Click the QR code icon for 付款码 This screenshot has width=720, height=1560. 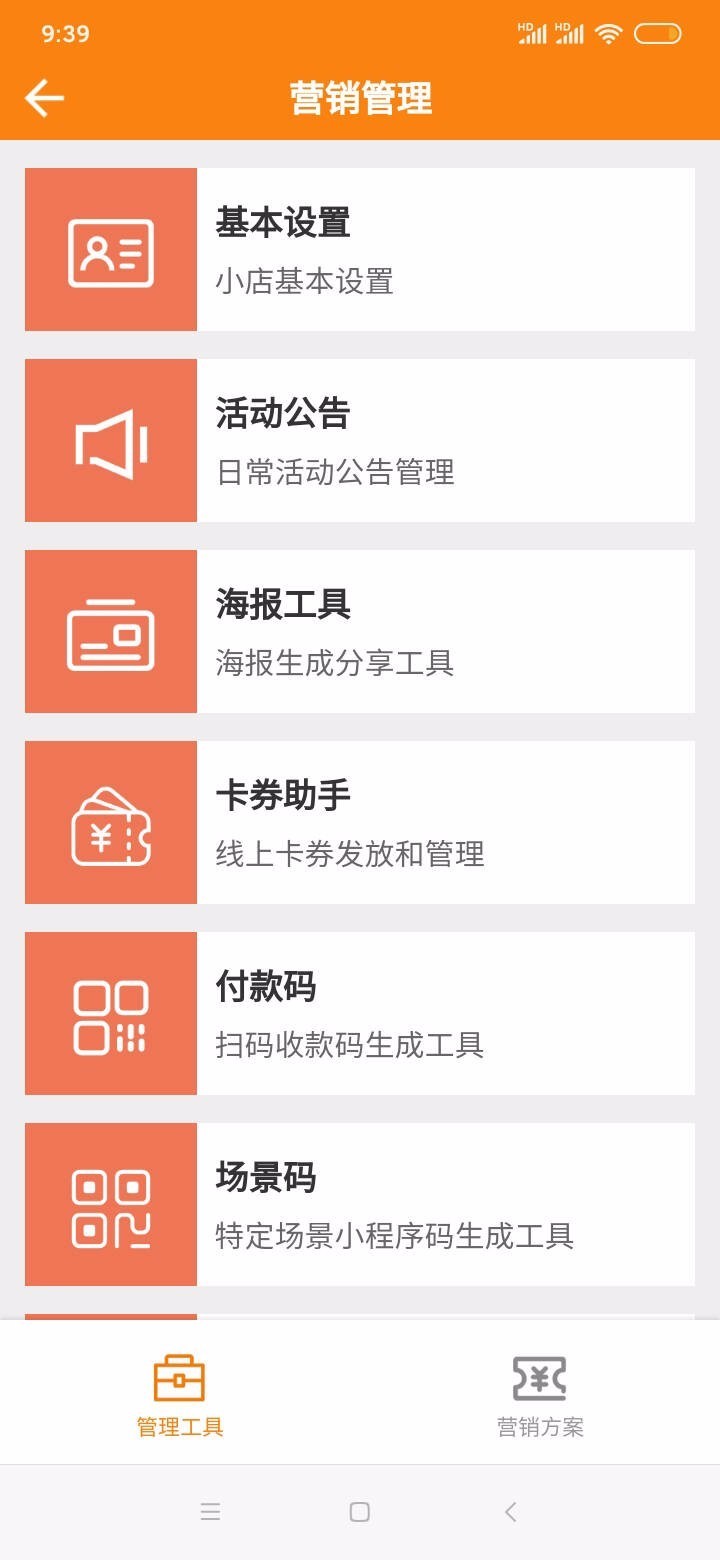coord(110,1012)
